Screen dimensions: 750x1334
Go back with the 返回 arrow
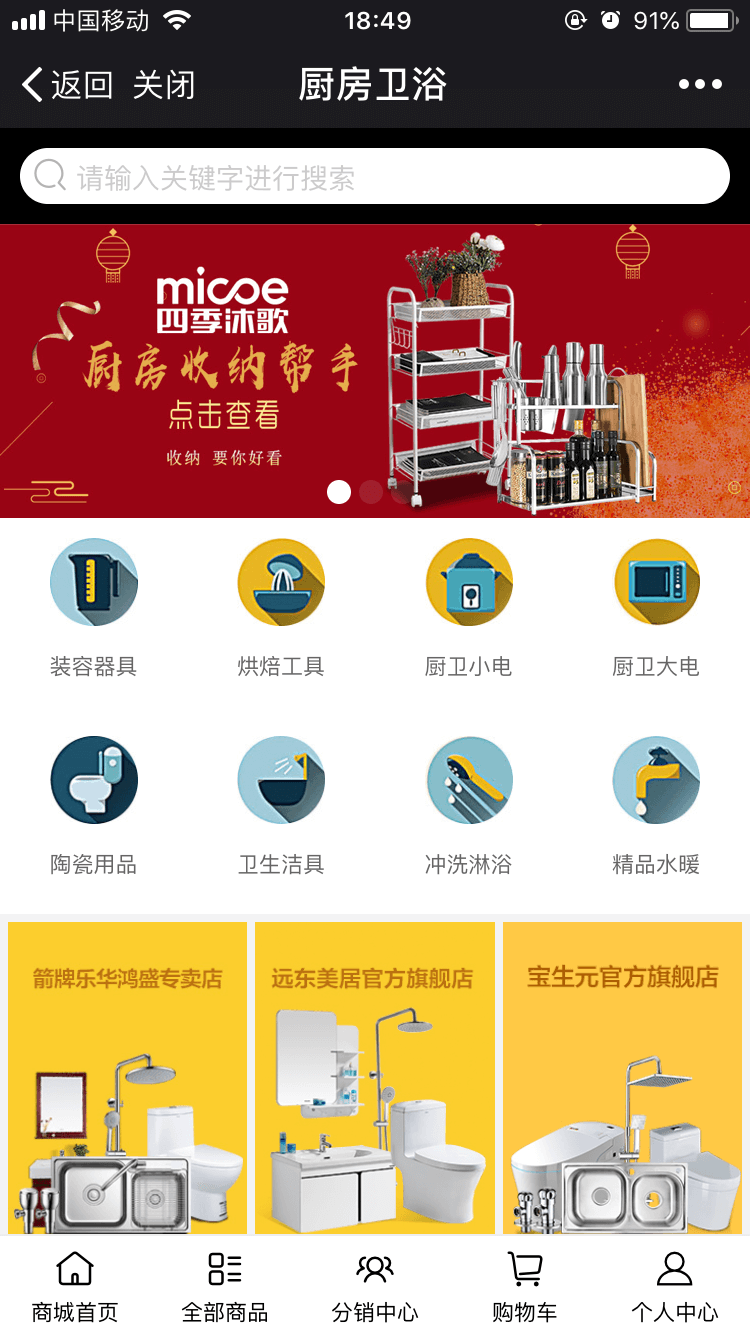[66, 85]
